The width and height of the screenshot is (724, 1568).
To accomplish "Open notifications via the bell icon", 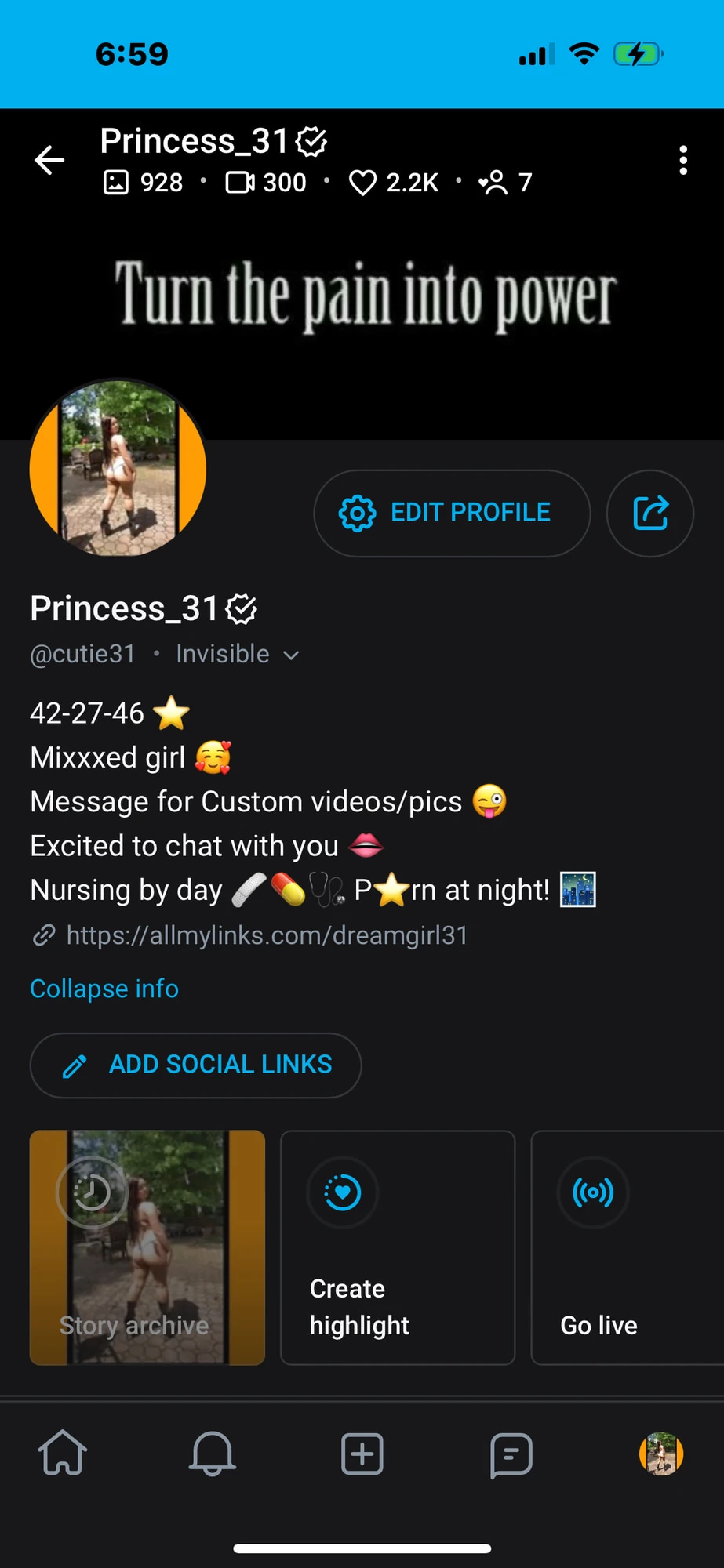I will (212, 1454).
